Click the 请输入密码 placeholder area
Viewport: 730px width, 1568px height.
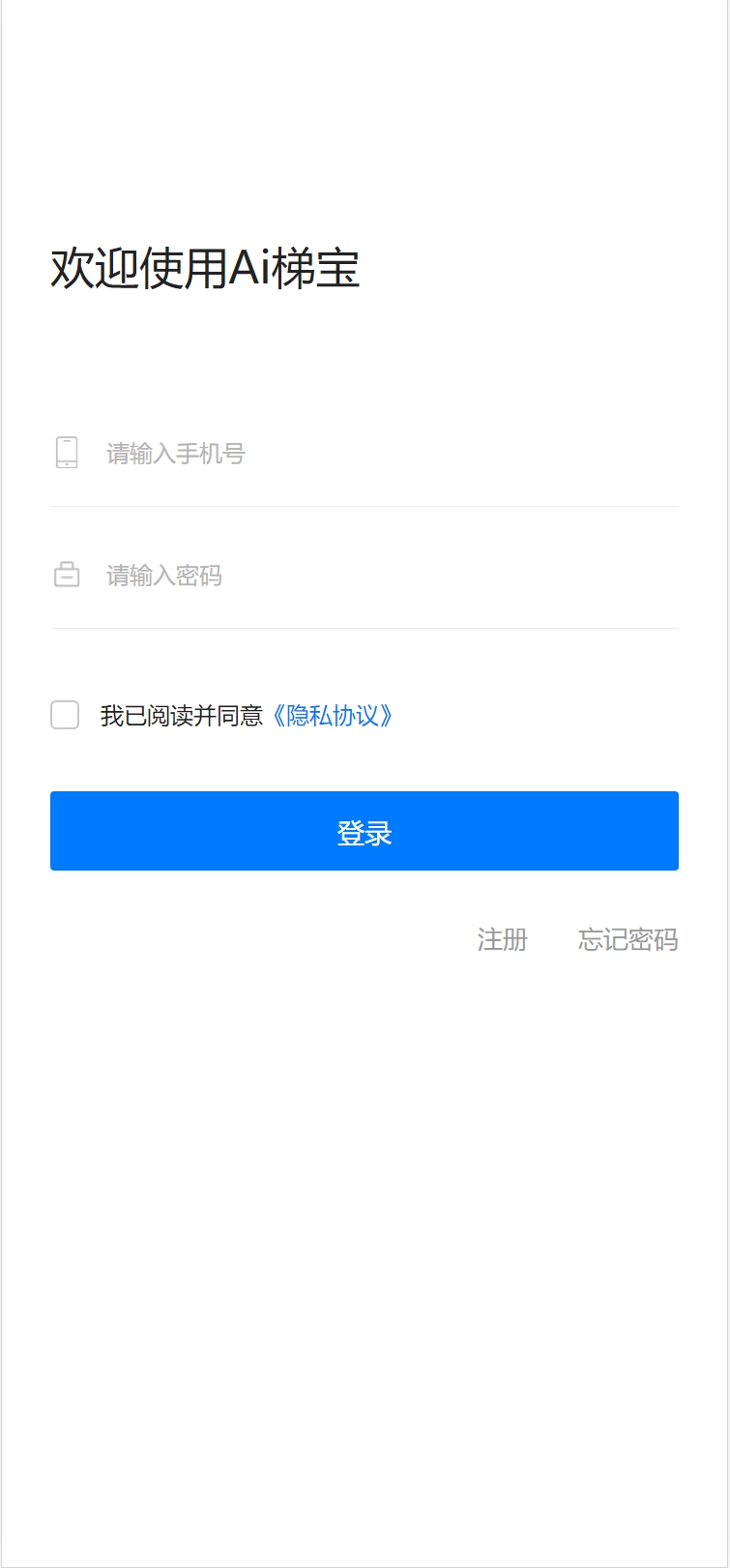(162, 575)
